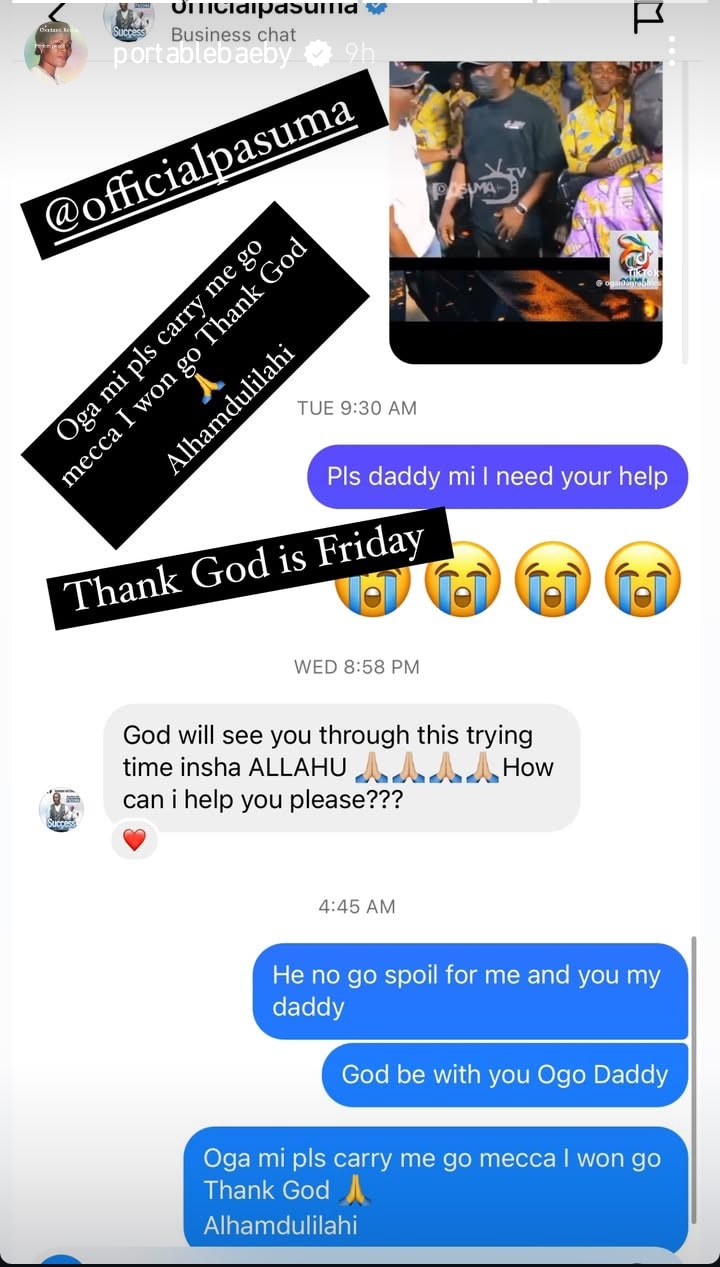Tap the portablebaeby username
720x1267 pixels.
(x=201, y=54)
